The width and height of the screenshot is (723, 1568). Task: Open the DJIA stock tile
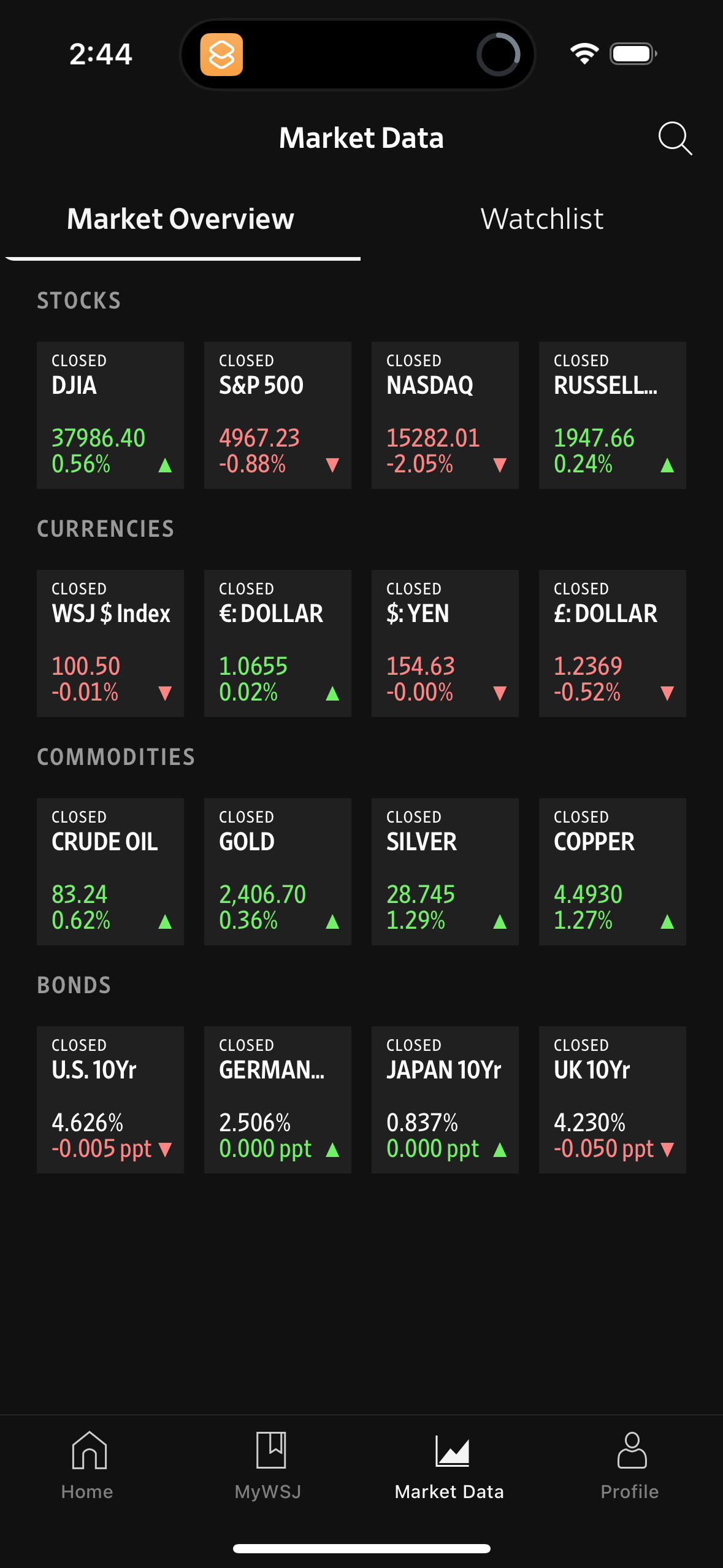[x=110, y=415]
